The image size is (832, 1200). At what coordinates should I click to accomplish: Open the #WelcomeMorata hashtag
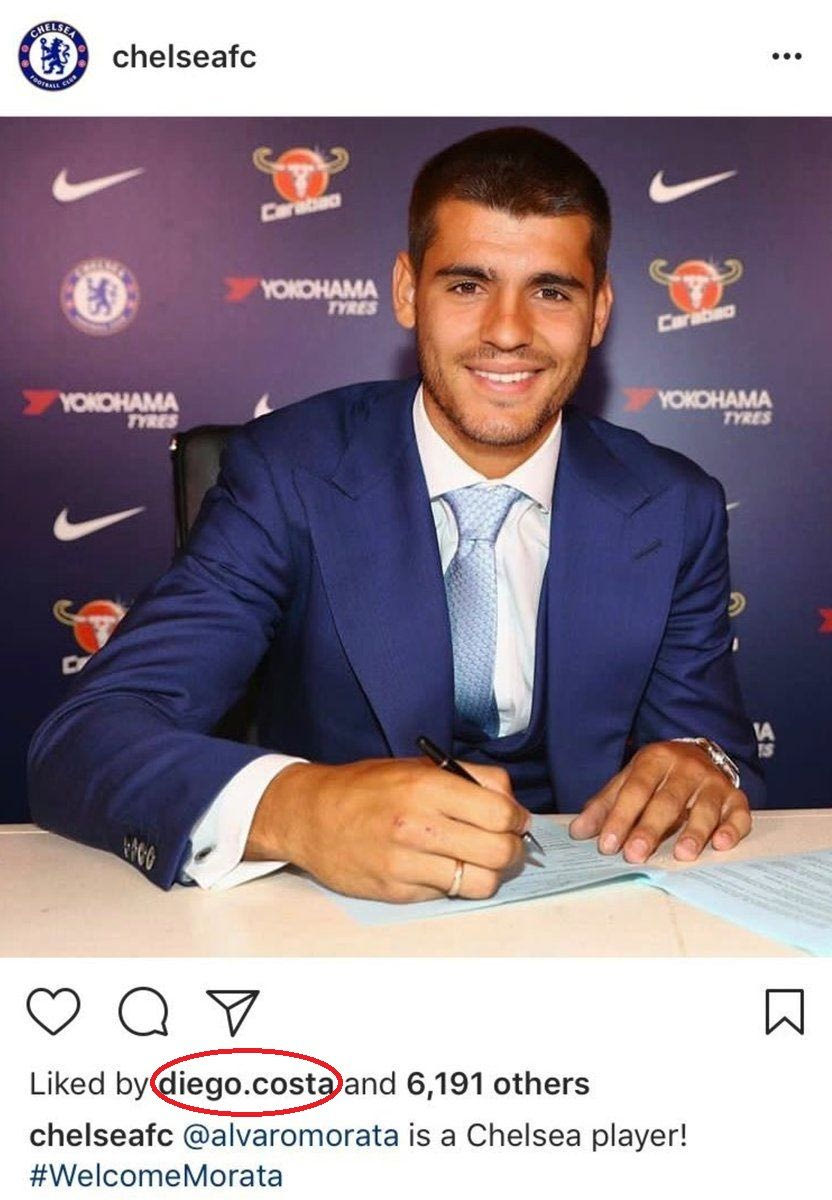(156, 1175)
